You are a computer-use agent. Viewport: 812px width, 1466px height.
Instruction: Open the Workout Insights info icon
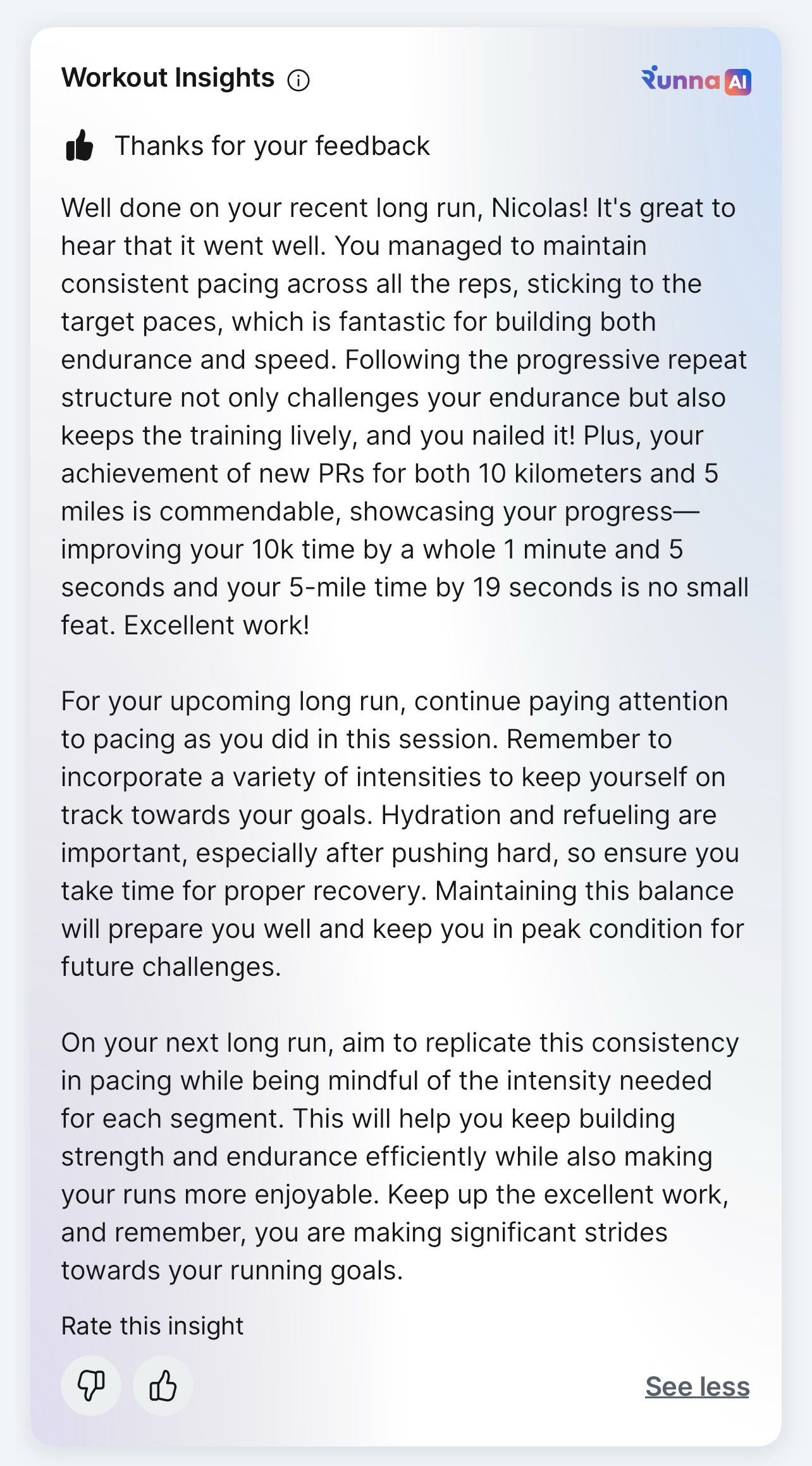click(298, 80)
